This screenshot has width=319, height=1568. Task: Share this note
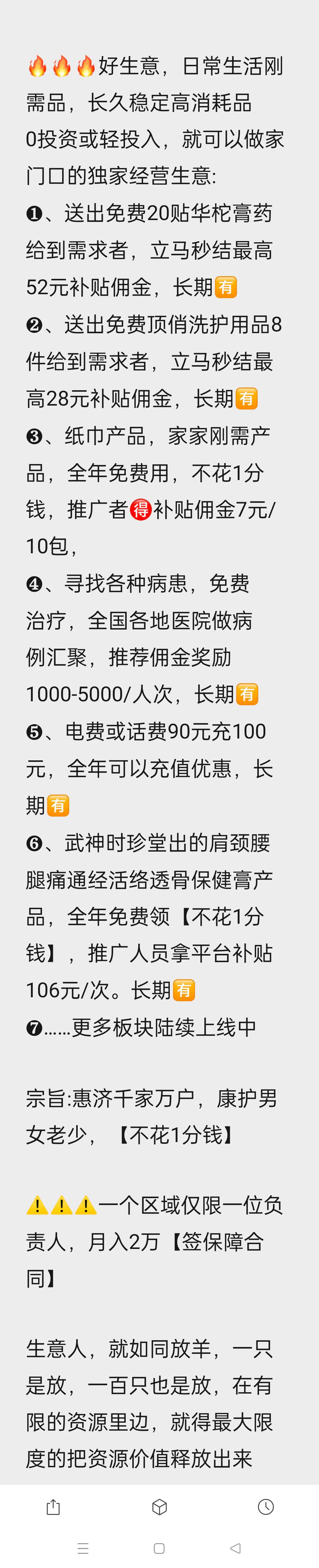(53, 1507)
